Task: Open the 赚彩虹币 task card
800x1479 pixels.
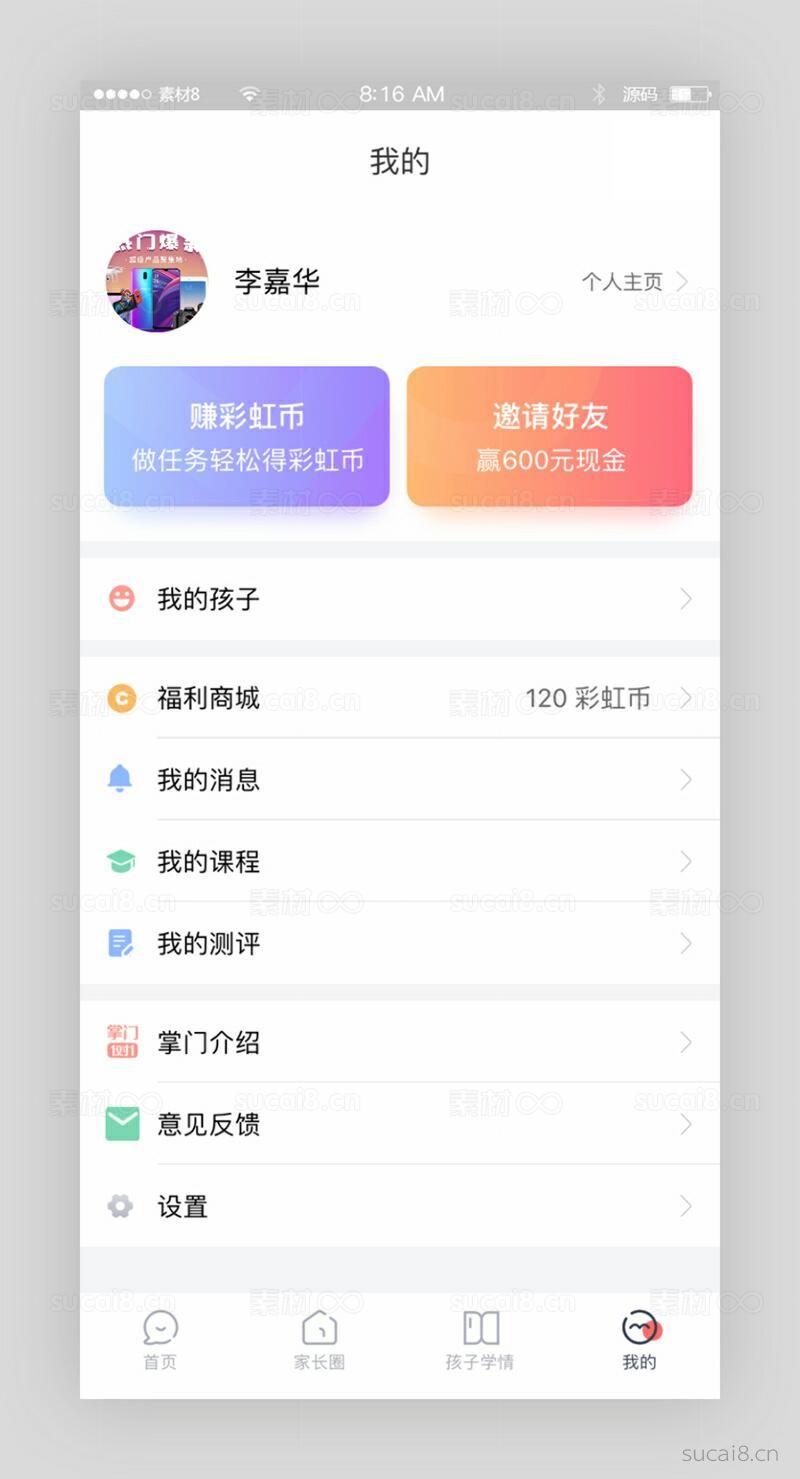Action: click(247, 437)
